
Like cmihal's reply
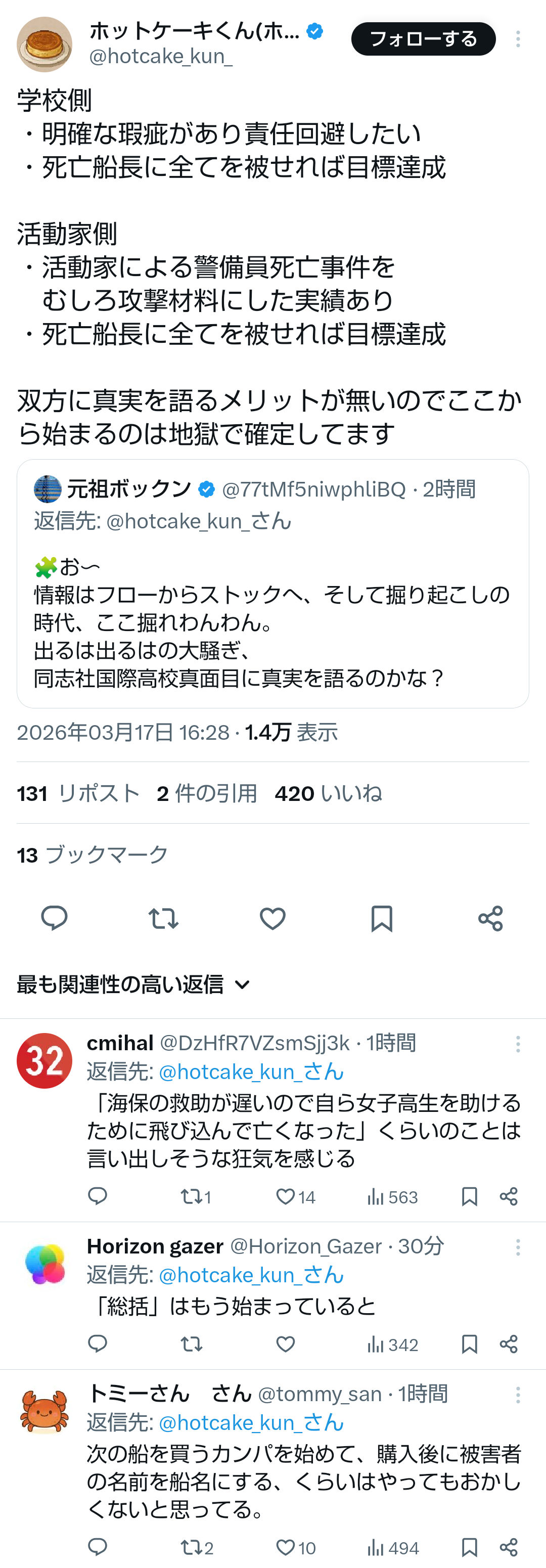click(x=286, y=1197)
